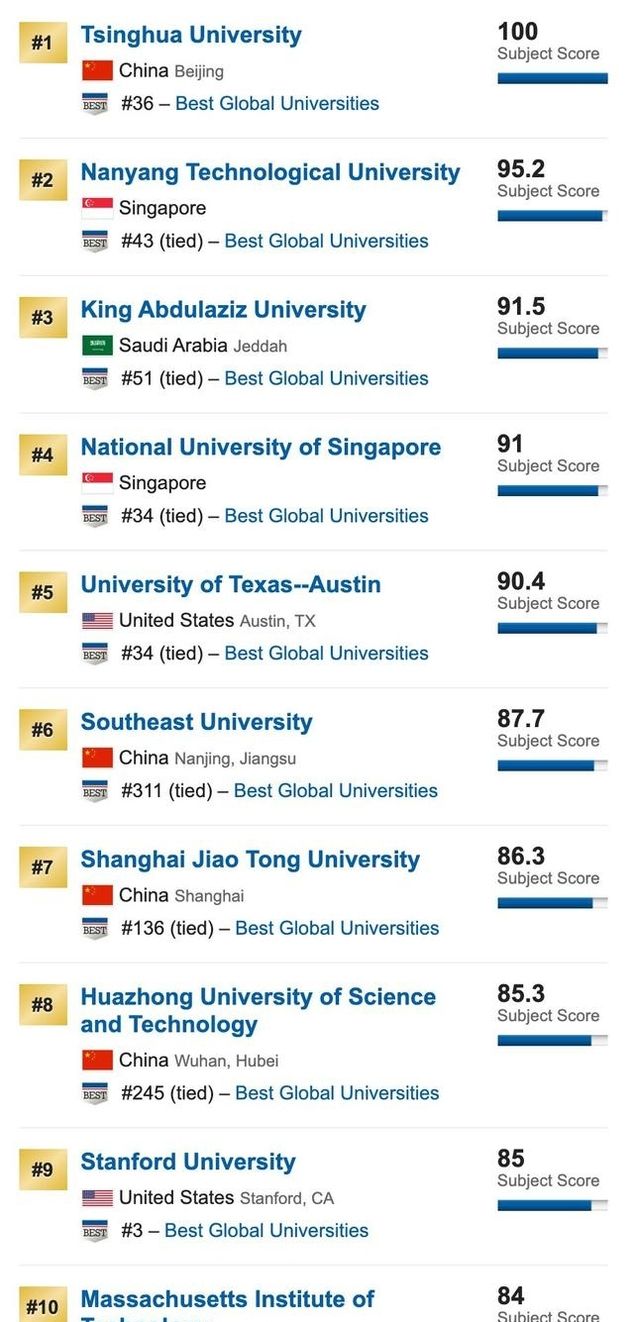
Task: Tap Best Global Universities under King Abdulaziz
Action: (326, 378)
